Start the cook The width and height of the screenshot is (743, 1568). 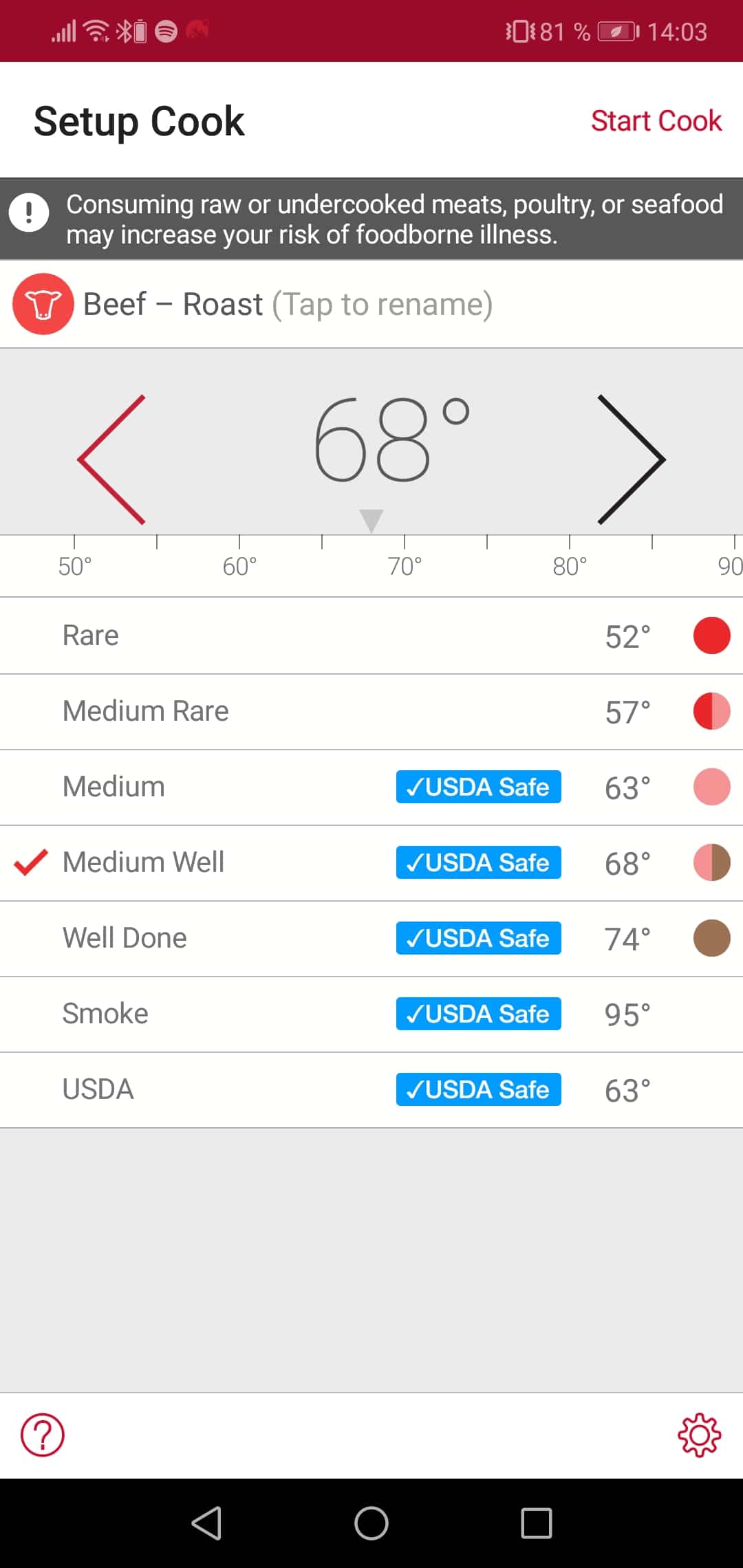tap(656, 121)
